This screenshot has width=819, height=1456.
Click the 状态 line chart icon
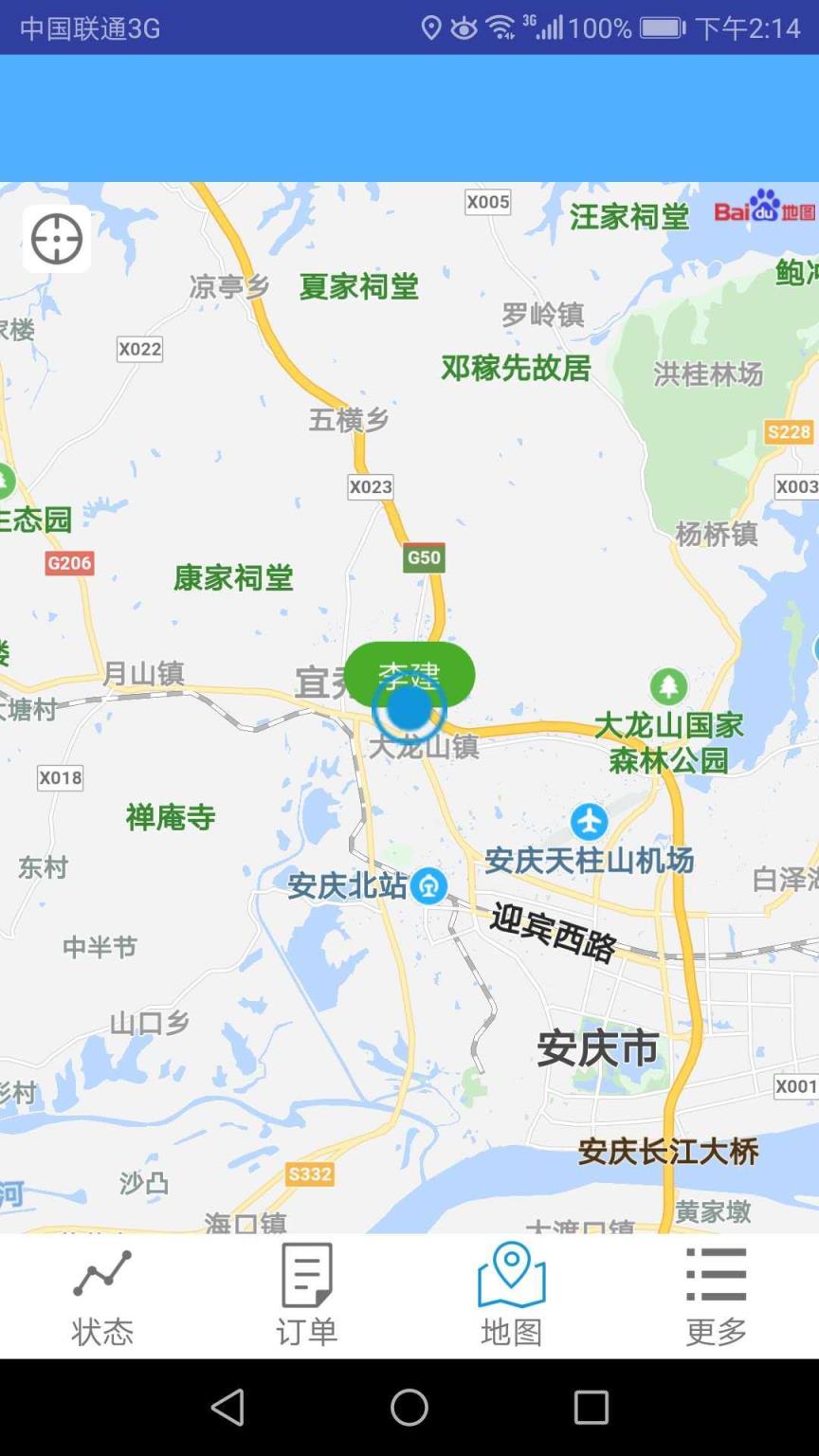coord(101,1273)
